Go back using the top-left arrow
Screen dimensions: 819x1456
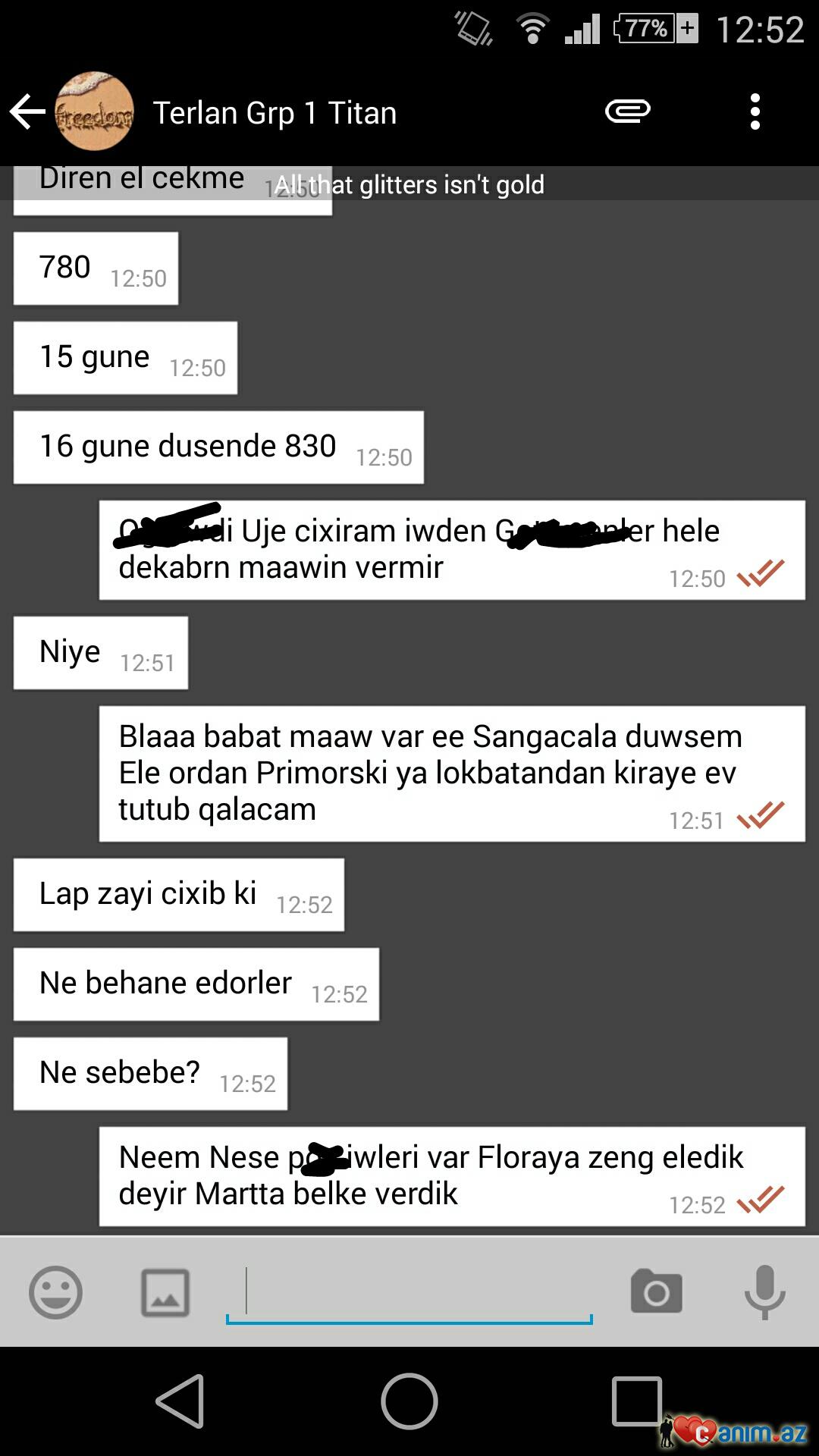pyautogui.click(x=27, y=112)
